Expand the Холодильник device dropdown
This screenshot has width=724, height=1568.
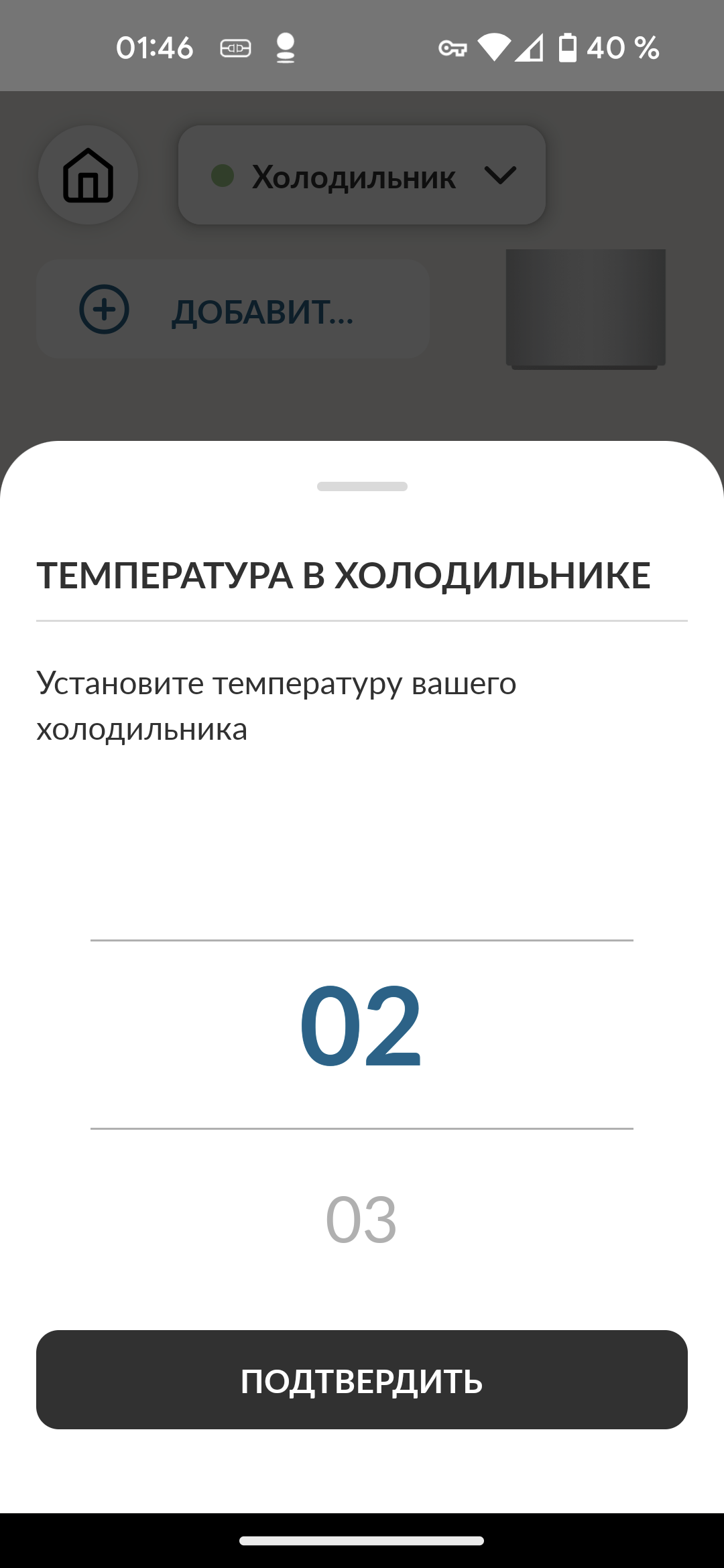tap(362, 176)
